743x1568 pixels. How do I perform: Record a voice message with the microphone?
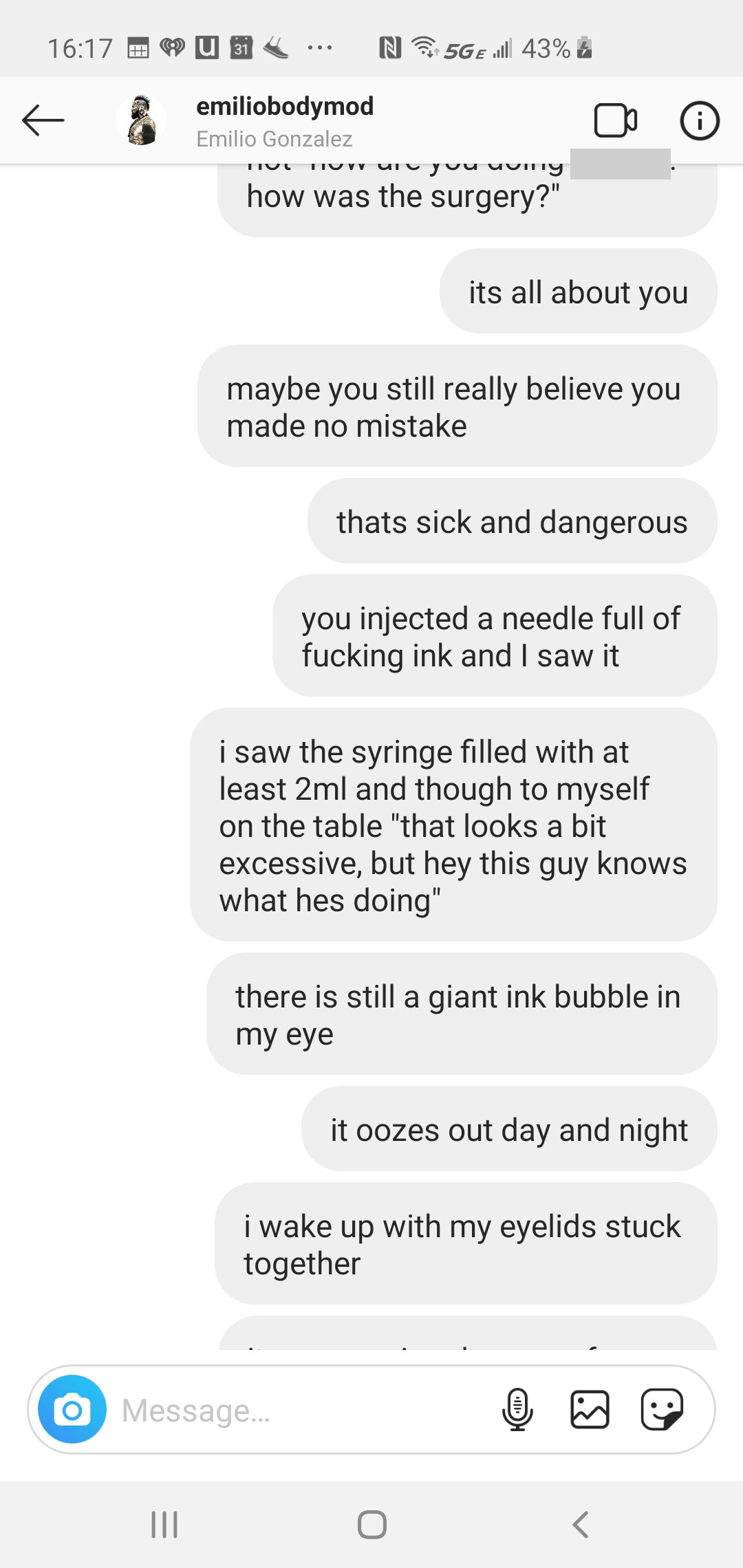(x=517, y=1409)
